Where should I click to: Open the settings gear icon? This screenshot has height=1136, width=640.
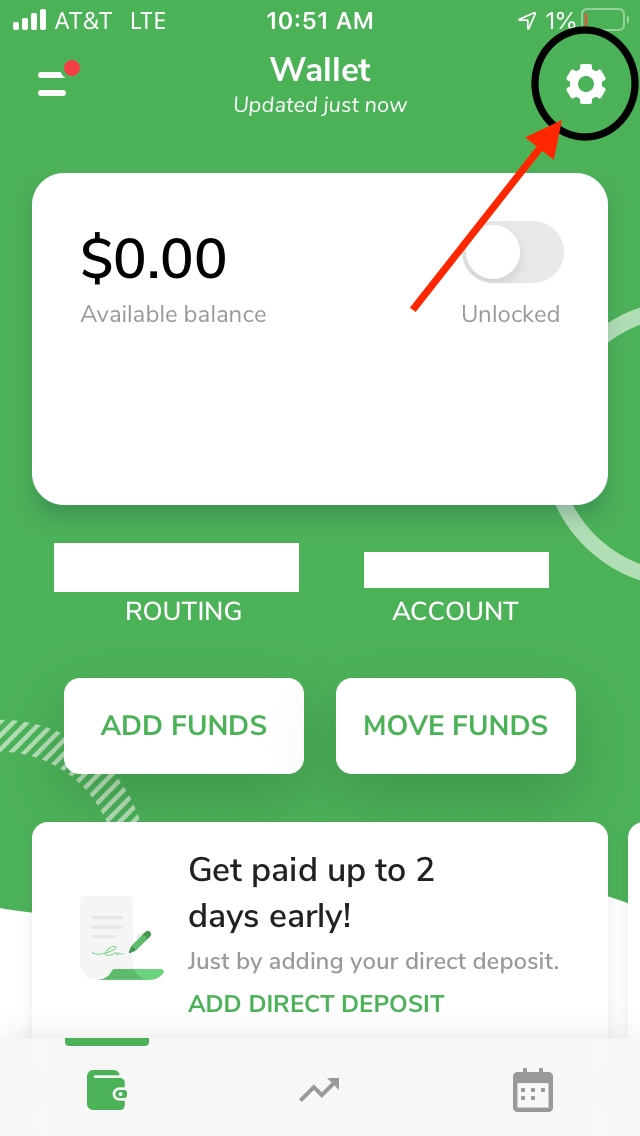click(586, 85)
